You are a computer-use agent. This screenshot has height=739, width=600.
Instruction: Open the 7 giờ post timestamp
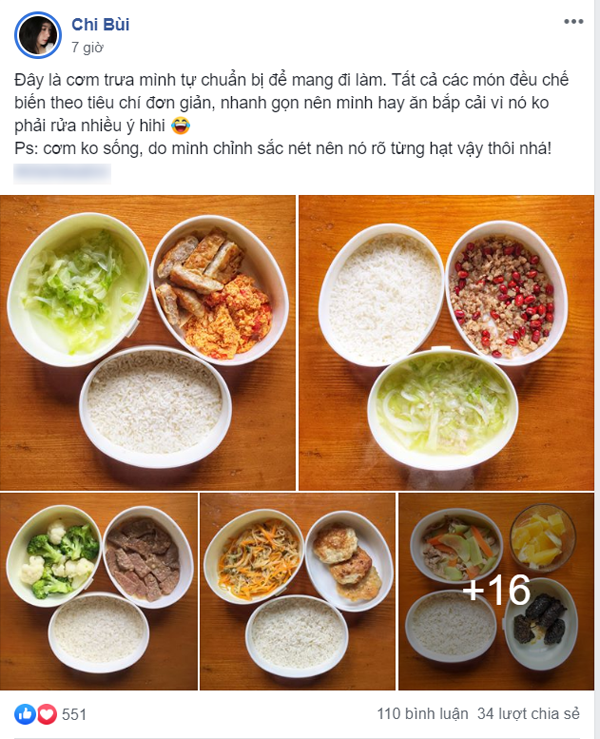(87, 47)
